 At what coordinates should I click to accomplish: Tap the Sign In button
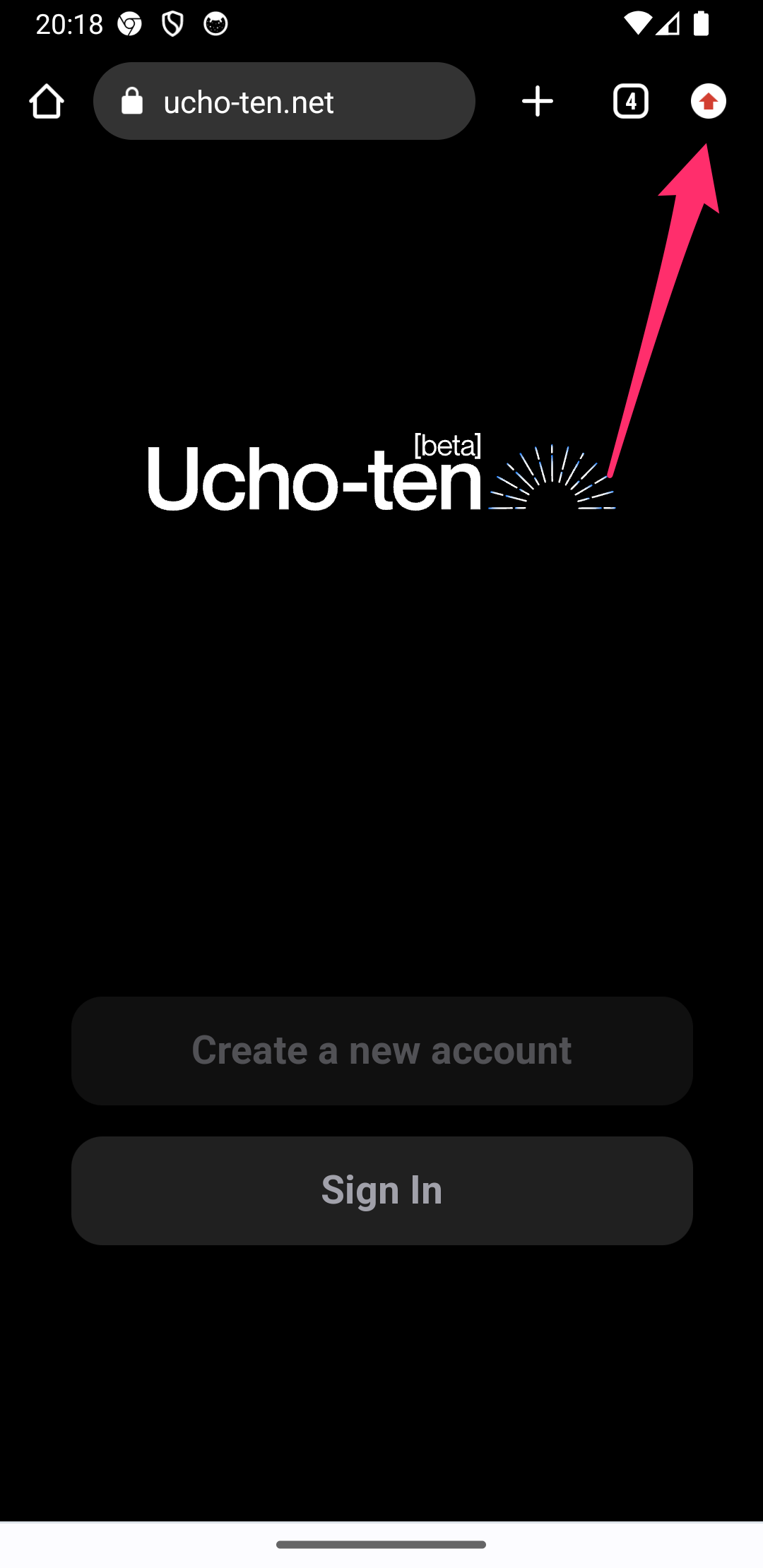(x=381, y=1190)
